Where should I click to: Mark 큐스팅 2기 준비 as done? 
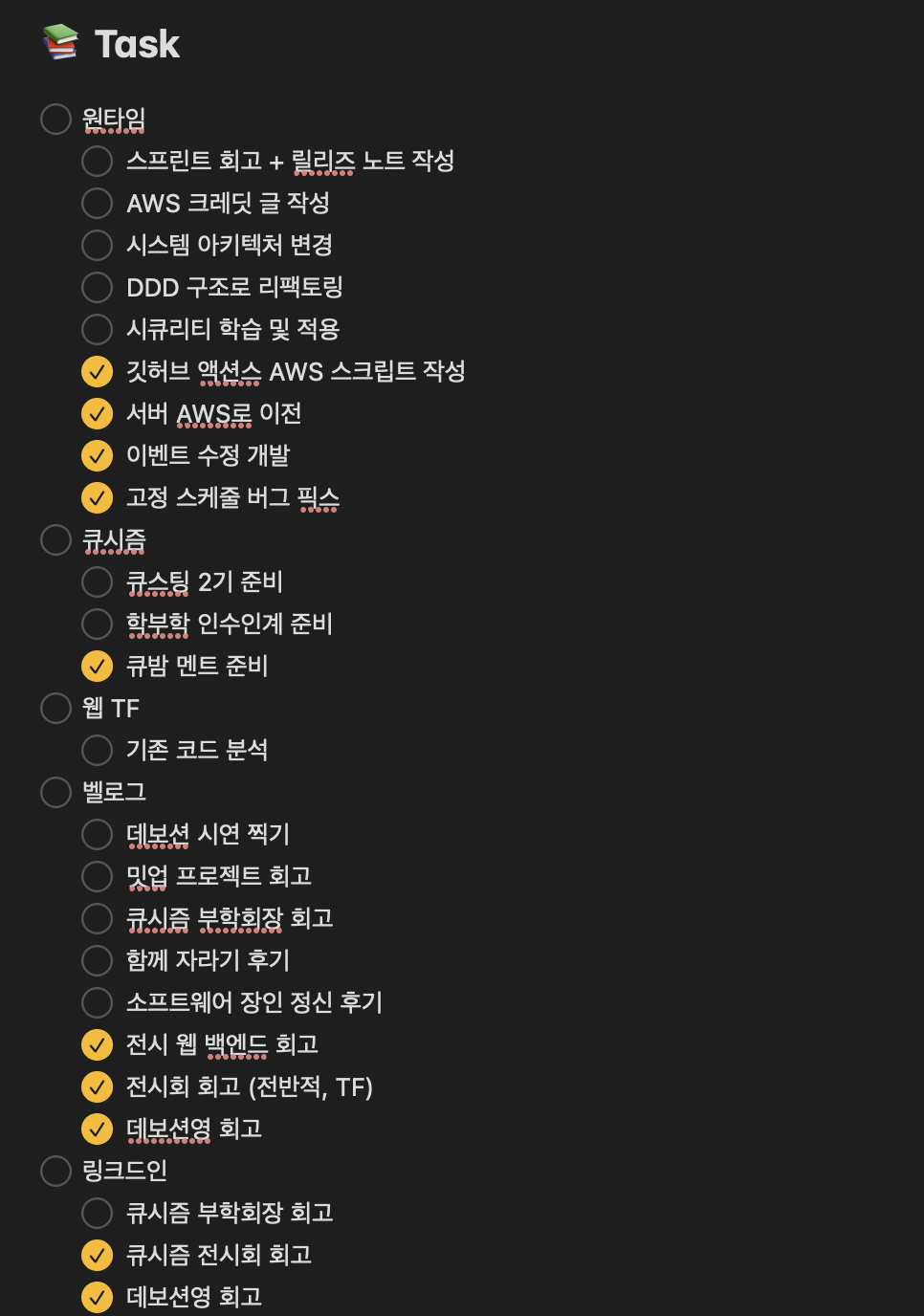pos(97,581)
